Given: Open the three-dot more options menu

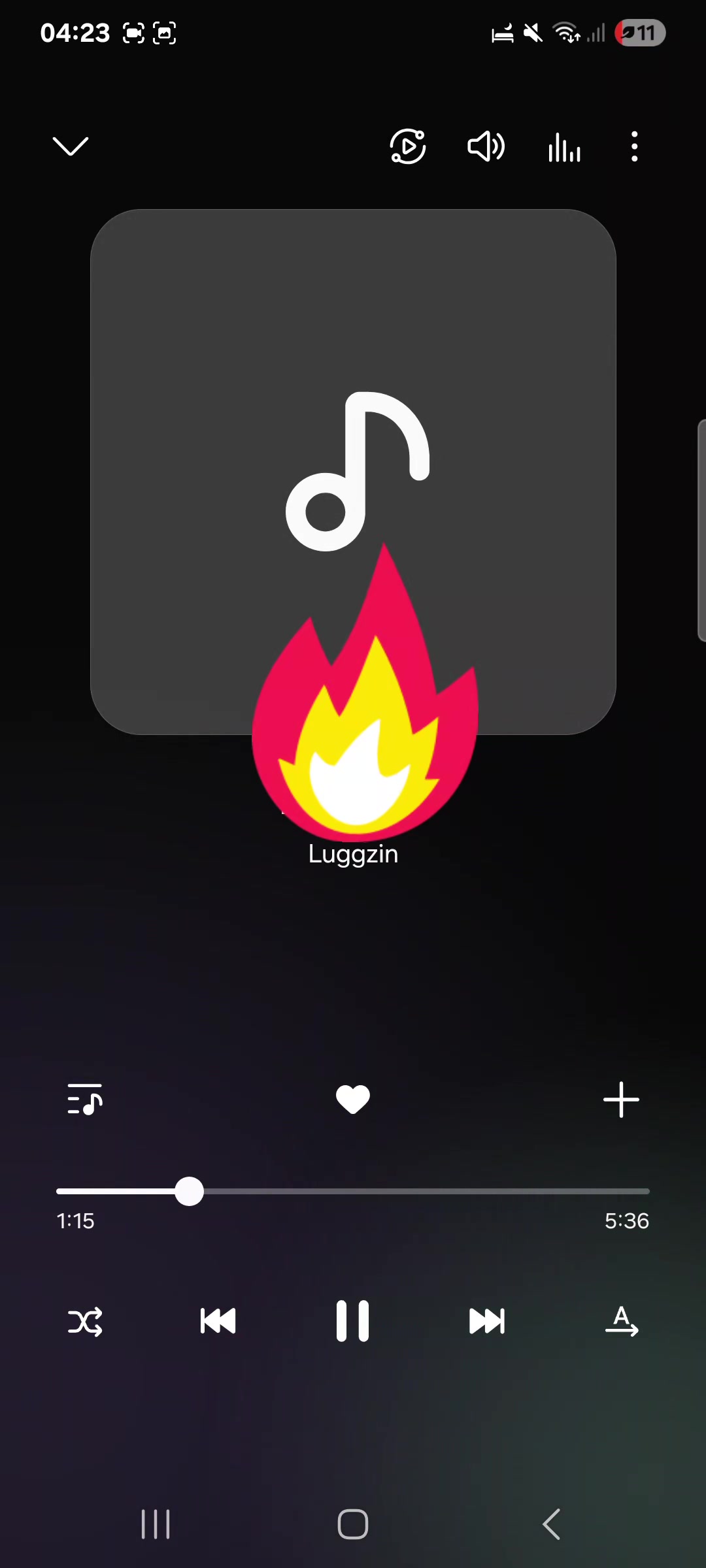Looking at the screenshot, I should [634, 146].
